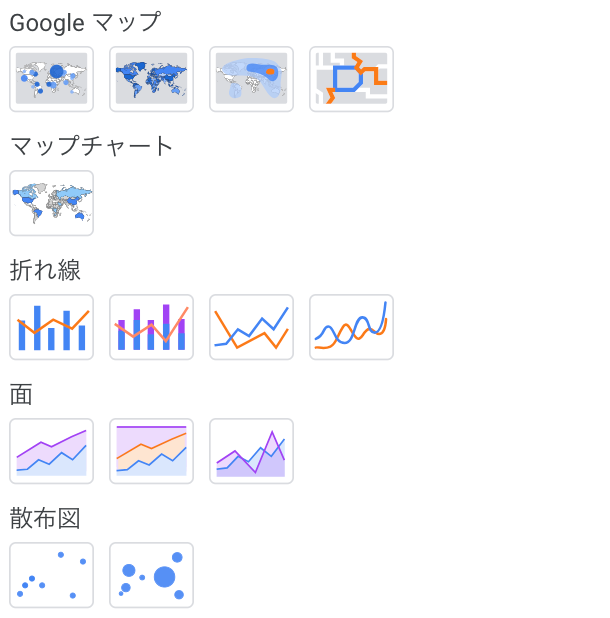
Task: Choose the geo chart under マップチャート
Action: pyautogui.click(x=51, y=203)
